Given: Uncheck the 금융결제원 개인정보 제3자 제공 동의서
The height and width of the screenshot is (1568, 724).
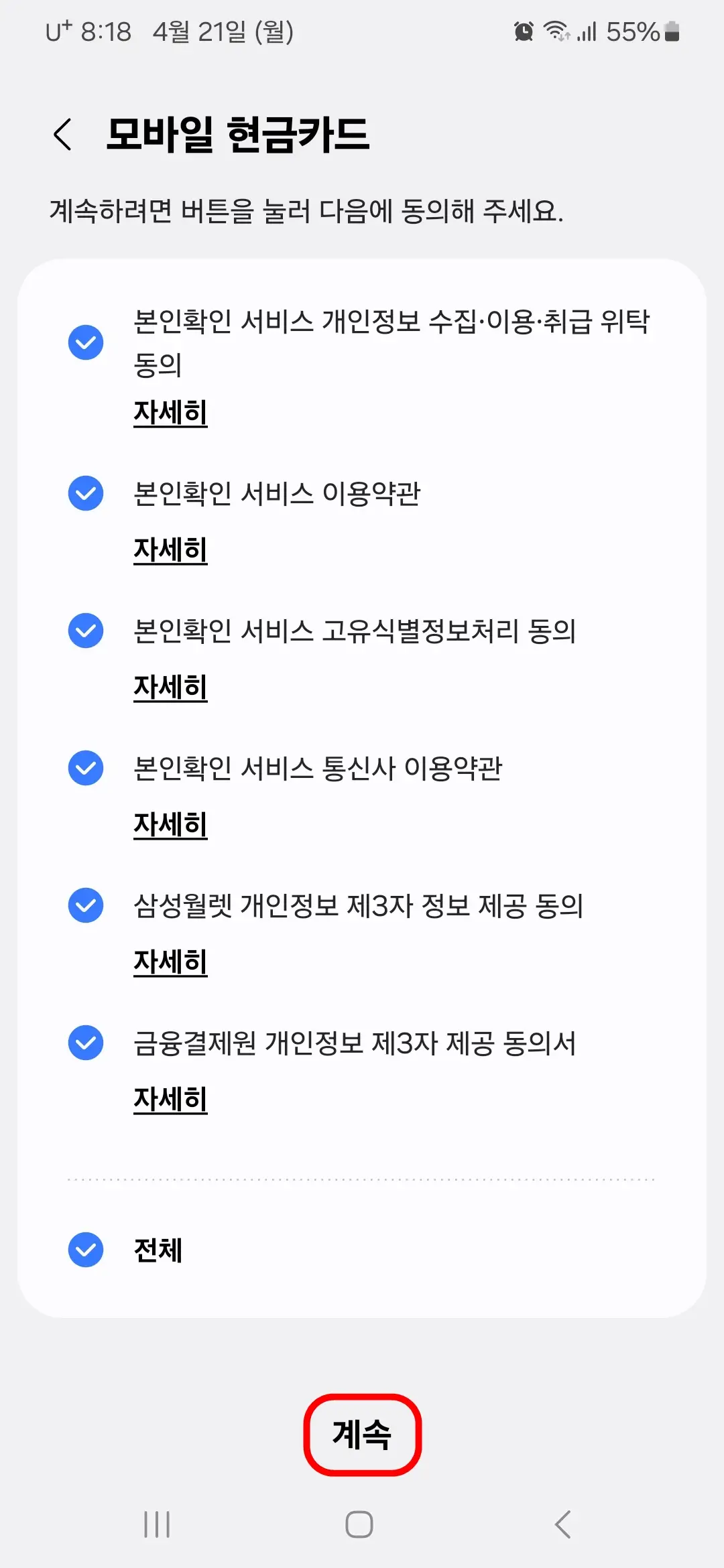Looking at the screenshot, I should point(85,1041).
